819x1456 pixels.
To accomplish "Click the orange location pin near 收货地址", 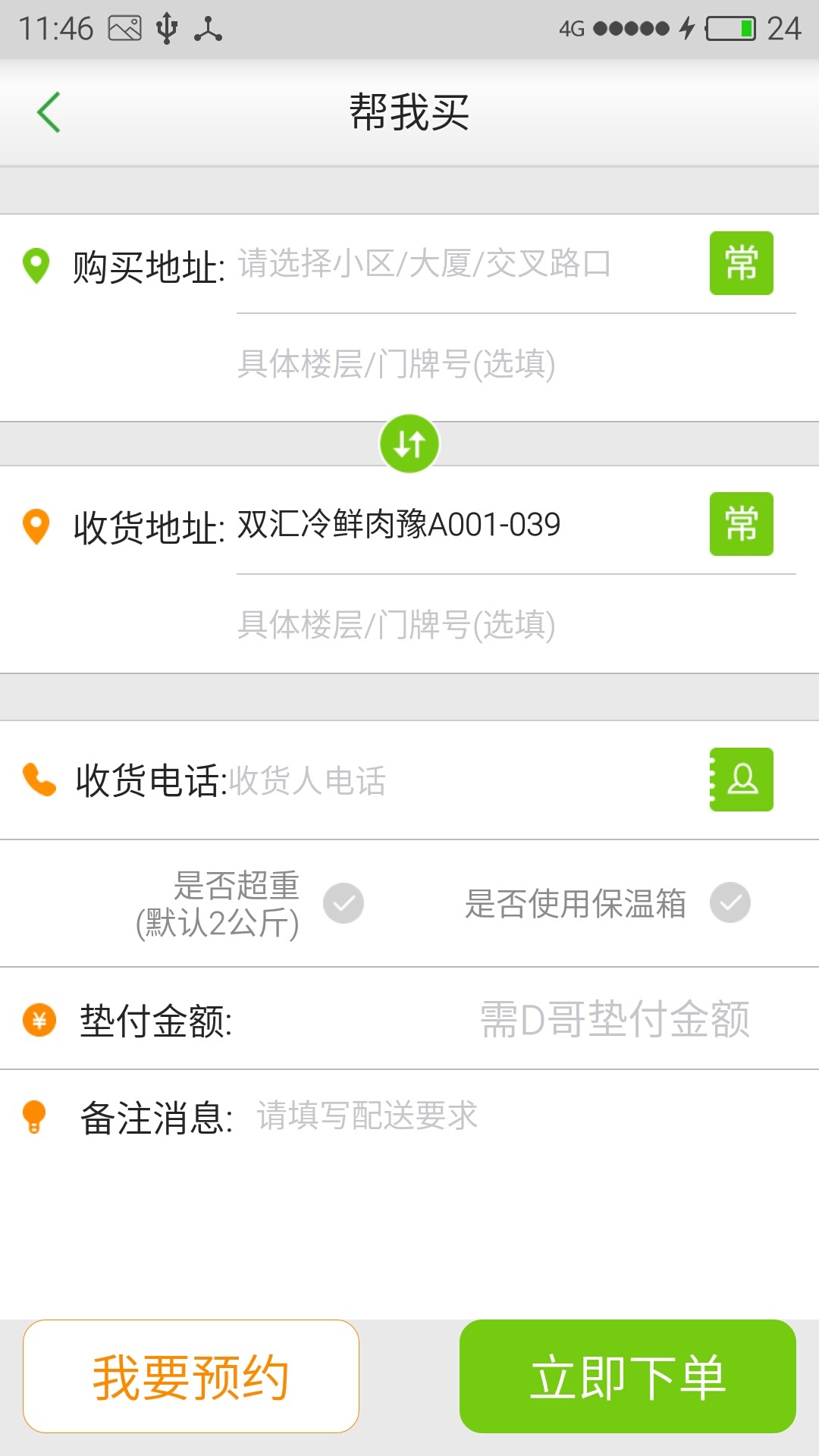I will click(x=36, y=526).
